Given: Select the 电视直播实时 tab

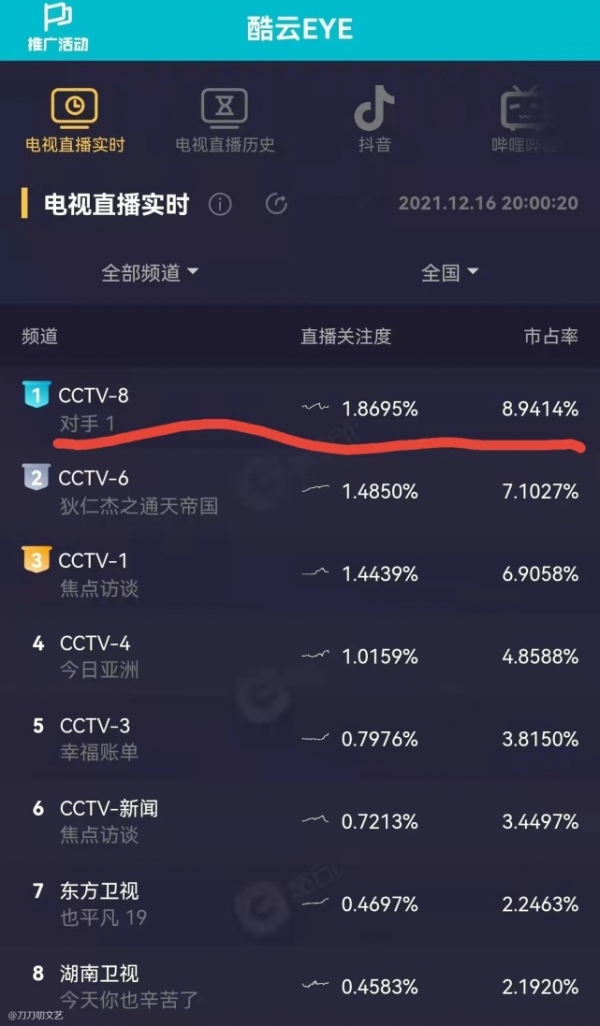Looking at the screenshot, I should pos(75,120).
